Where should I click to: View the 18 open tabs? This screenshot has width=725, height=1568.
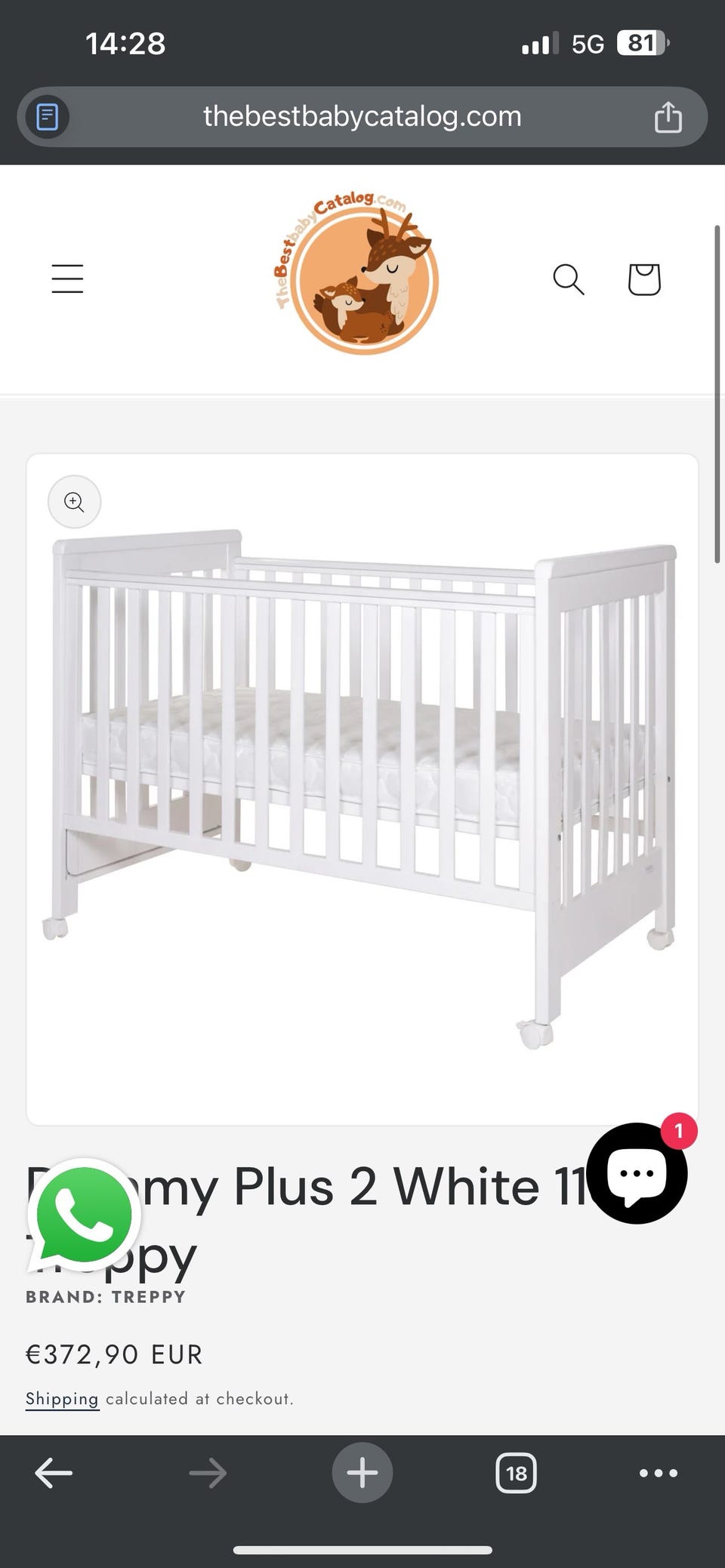(516, 1473)
